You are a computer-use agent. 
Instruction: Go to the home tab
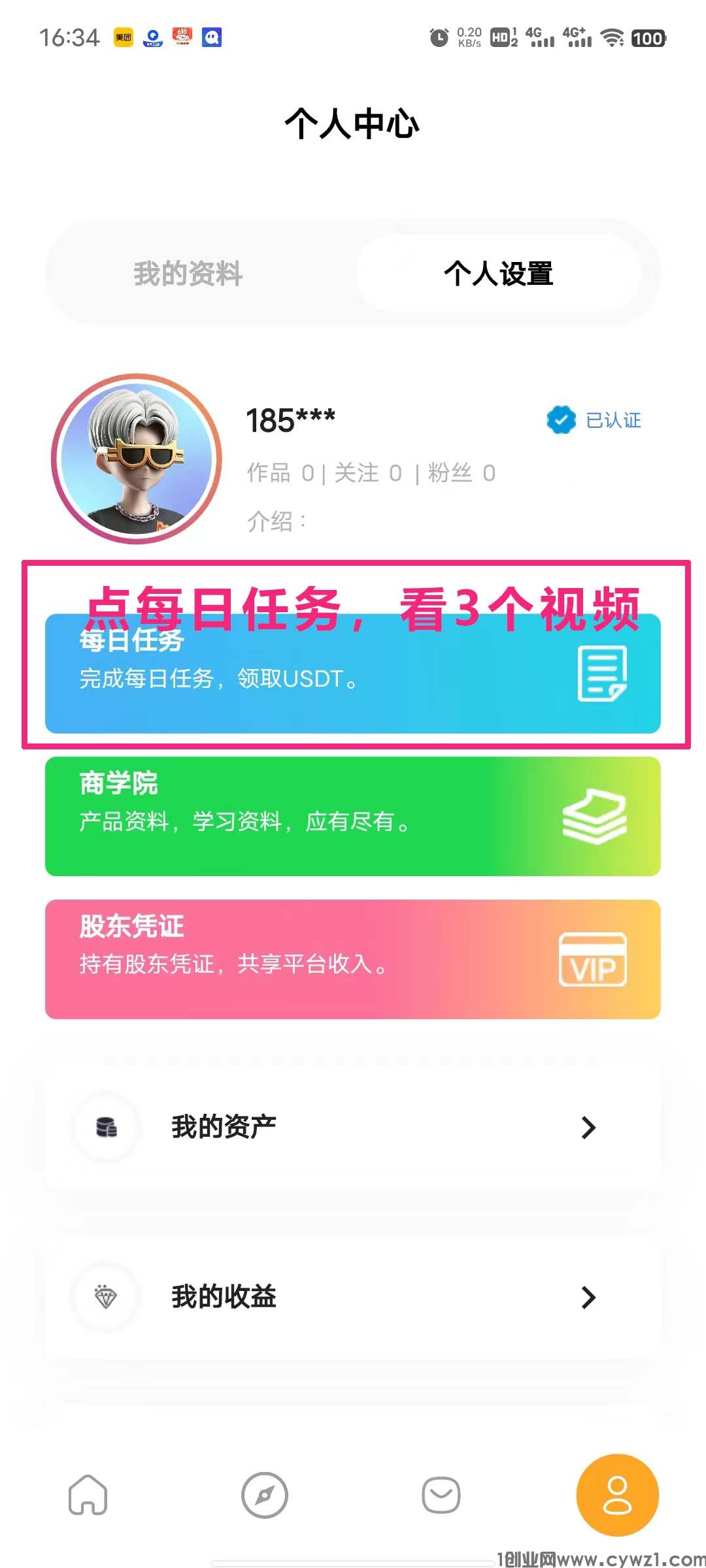coord(88,1495)
